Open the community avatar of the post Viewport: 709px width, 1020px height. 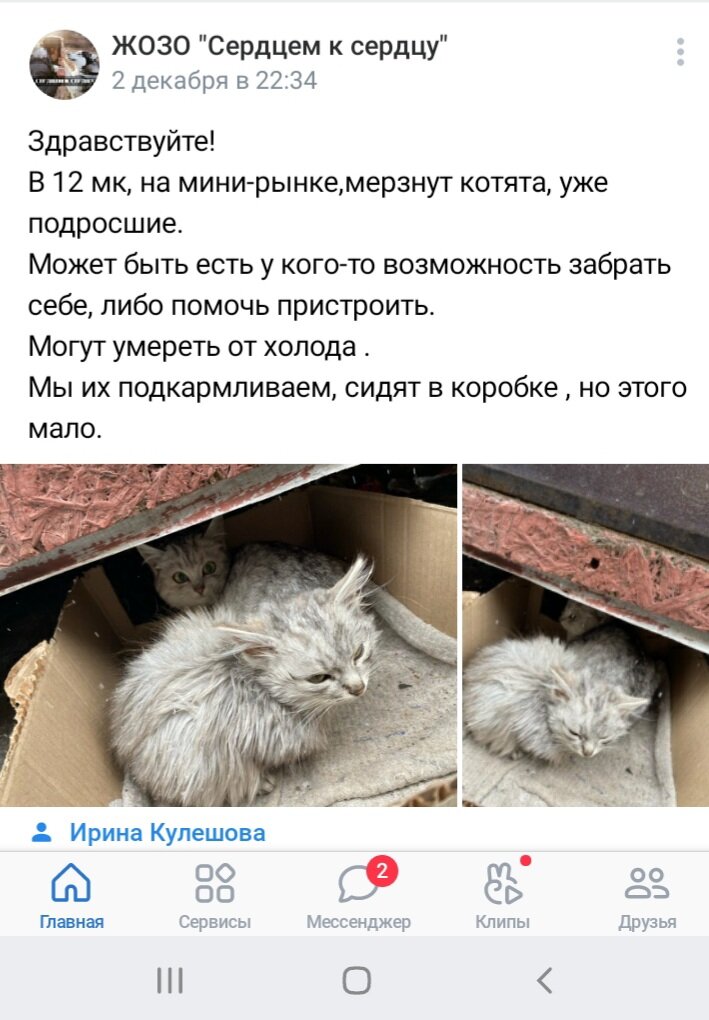pos(65,64)
